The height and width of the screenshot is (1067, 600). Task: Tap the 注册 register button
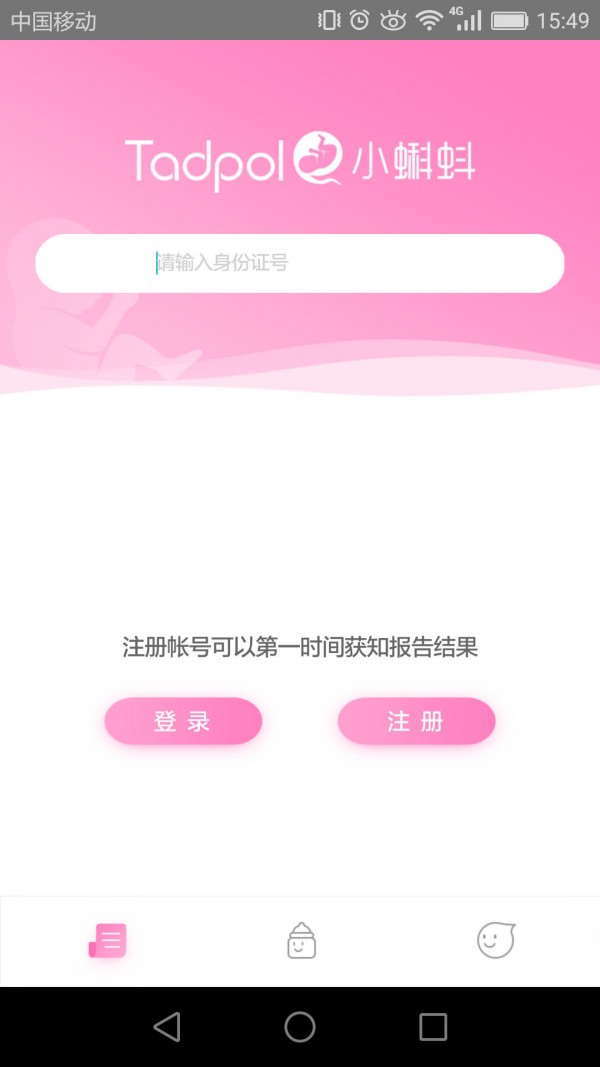click(416, 721)
